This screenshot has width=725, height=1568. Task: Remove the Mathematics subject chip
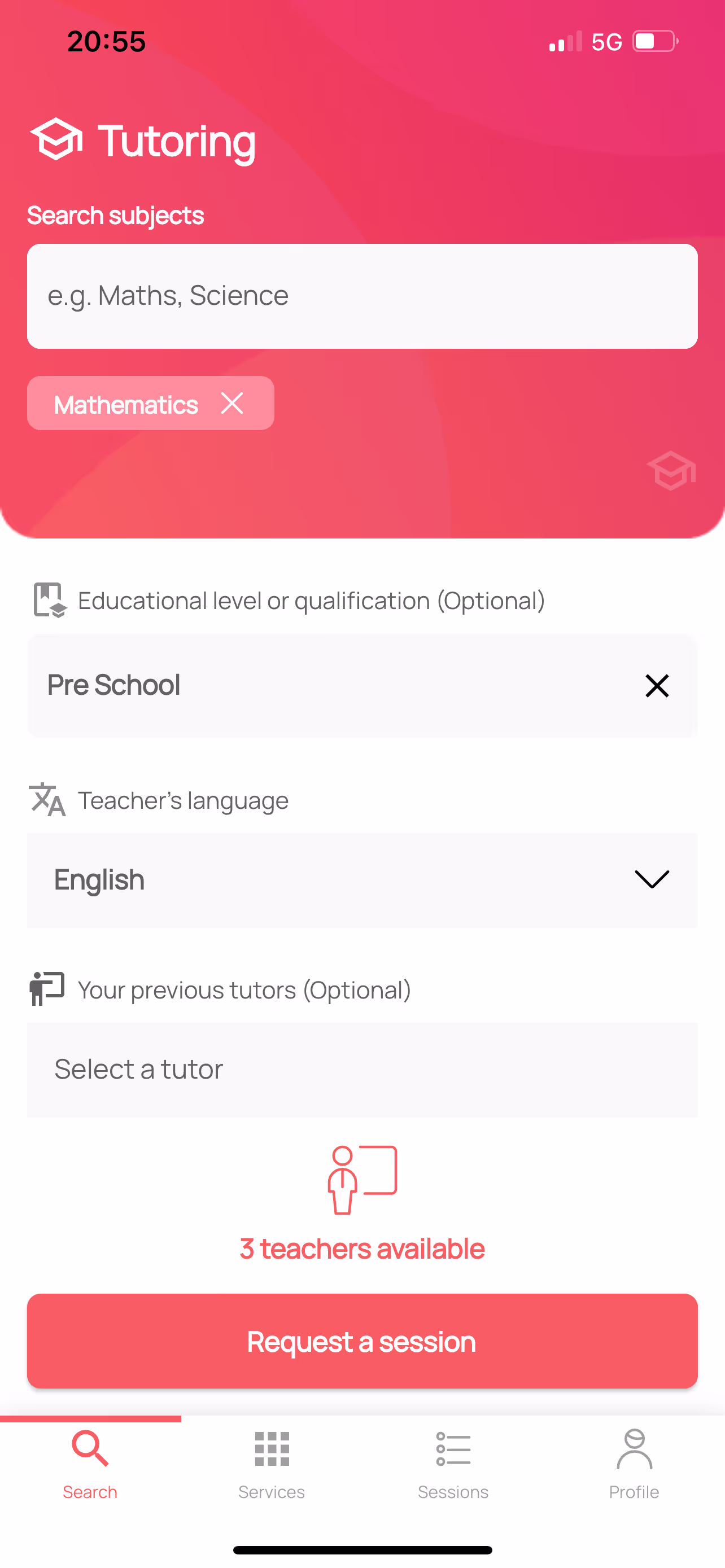coord(232,404)
